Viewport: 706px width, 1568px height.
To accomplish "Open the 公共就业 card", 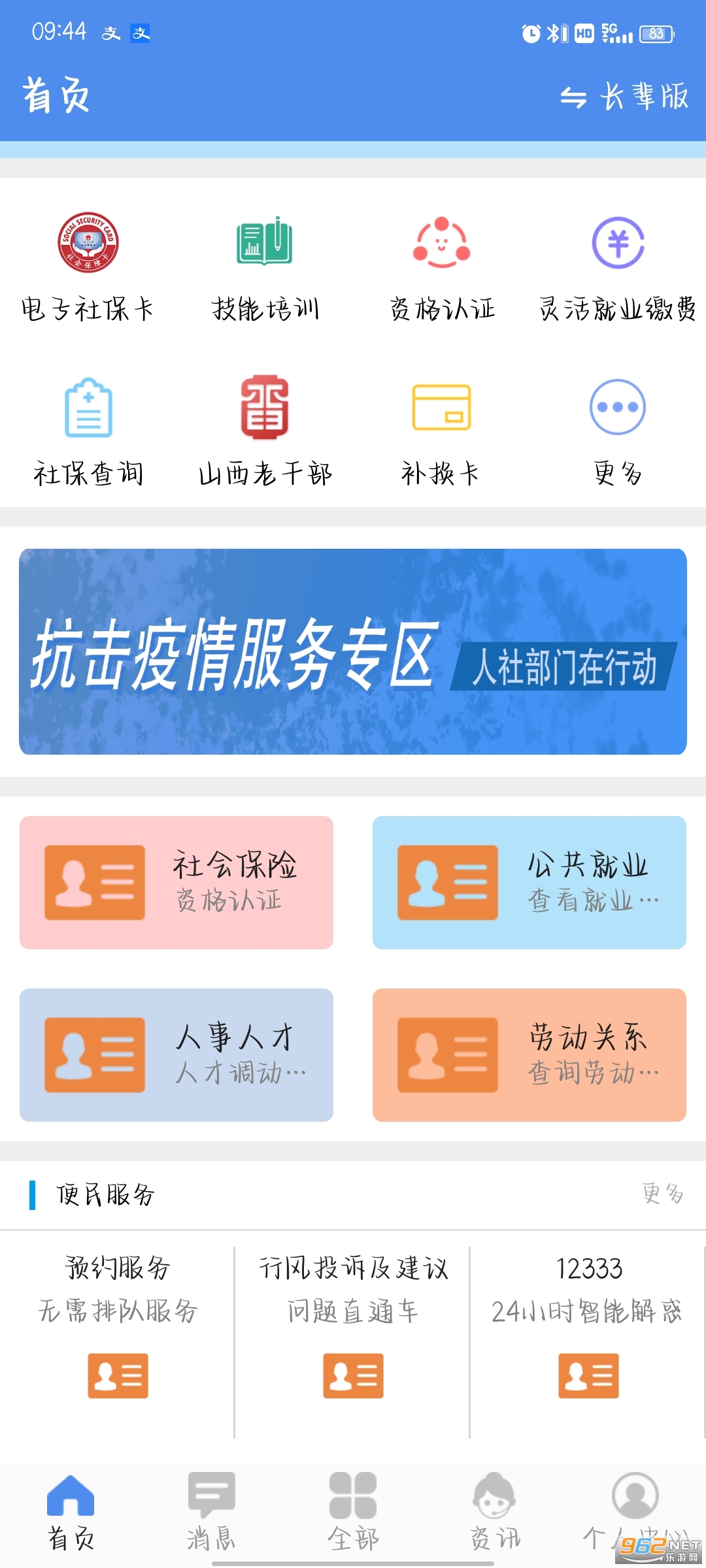I will coord(529,882).
